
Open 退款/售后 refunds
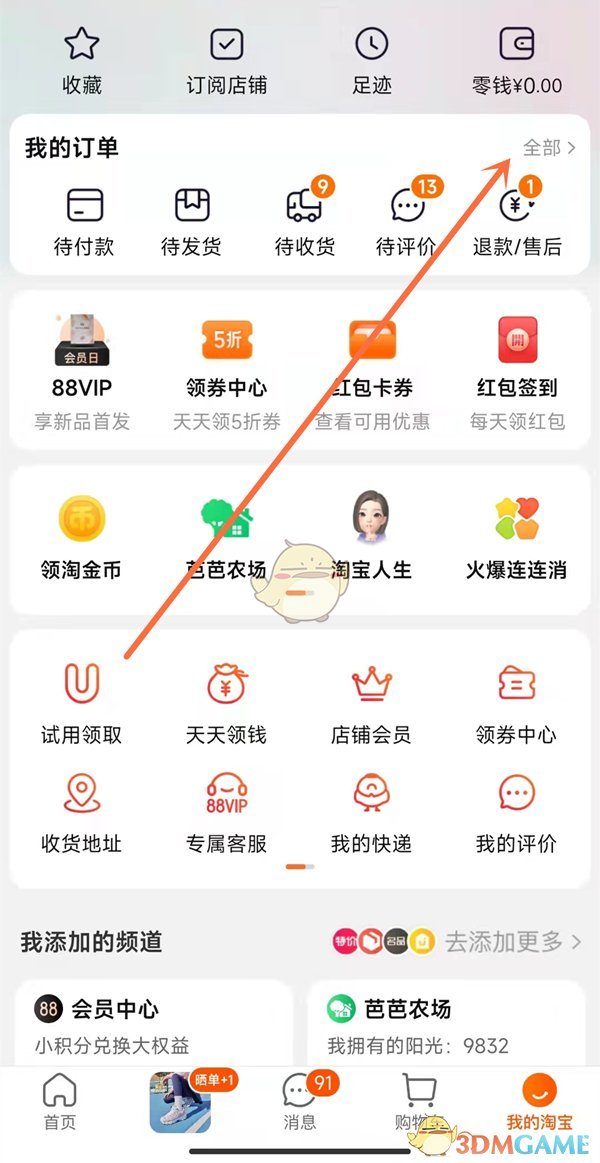517,220
